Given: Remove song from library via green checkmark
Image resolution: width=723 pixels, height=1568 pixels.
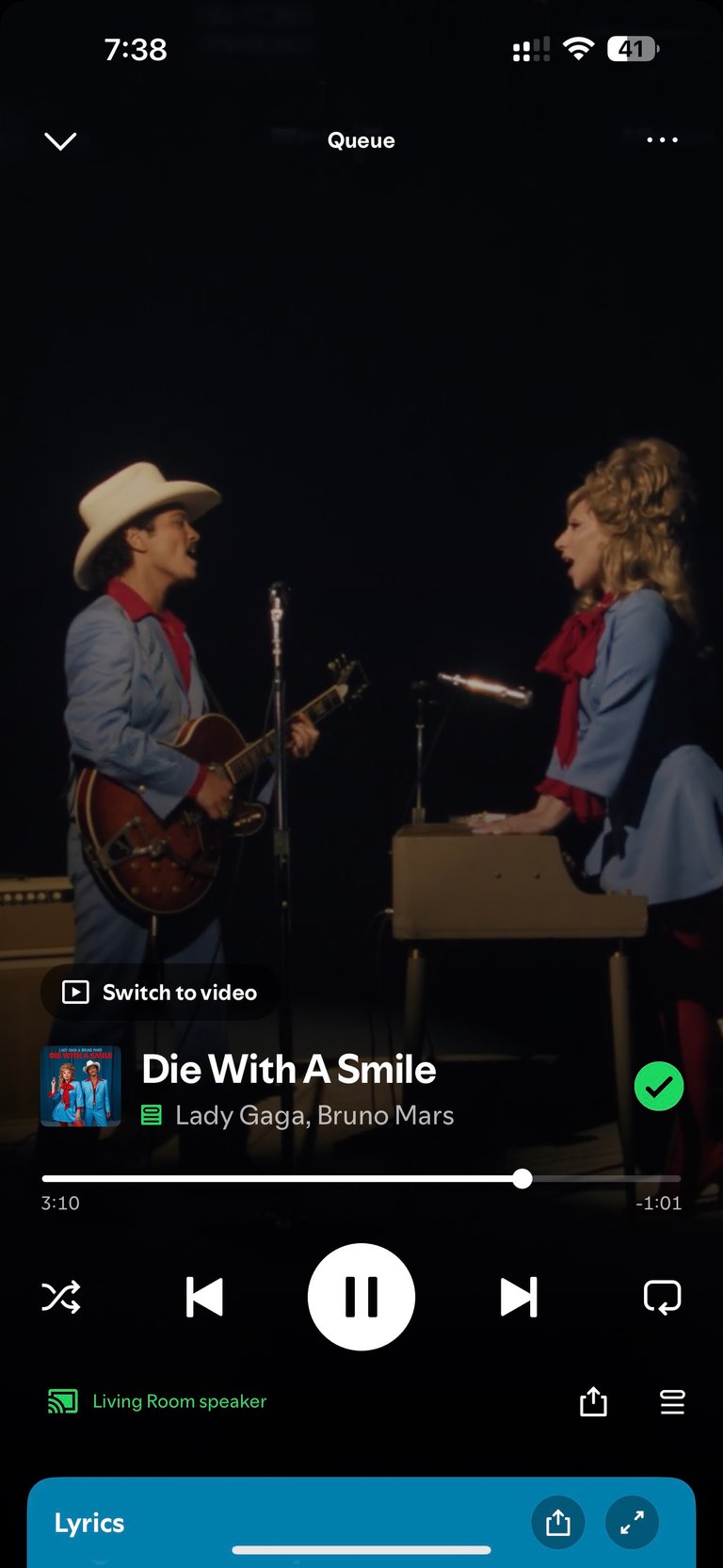Looking at the screenshot, I should pos(659,1087).
